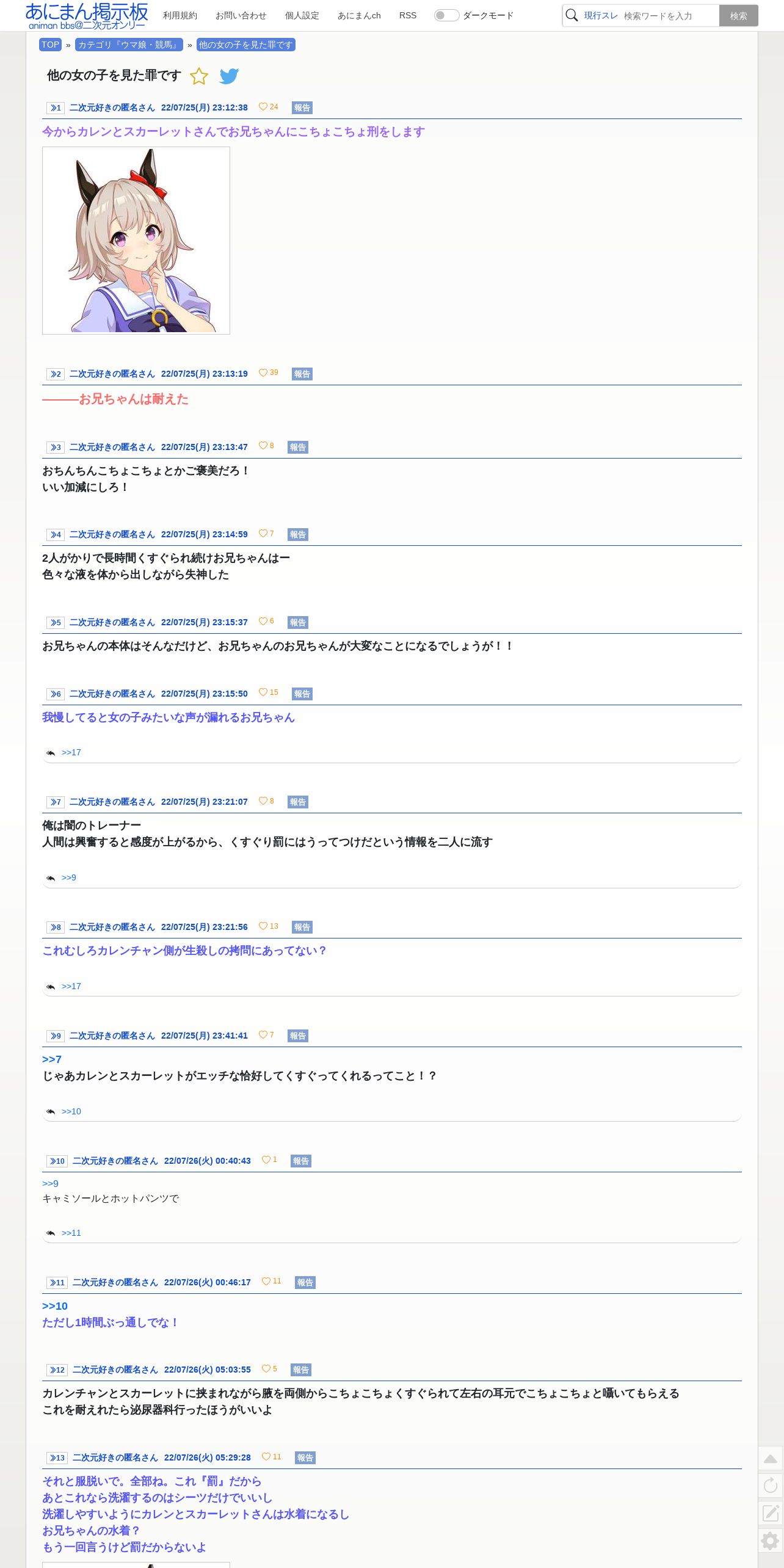Favorite this thread with the star icon
Viewport: 784px width, 1568px height.
pos(199,76)
